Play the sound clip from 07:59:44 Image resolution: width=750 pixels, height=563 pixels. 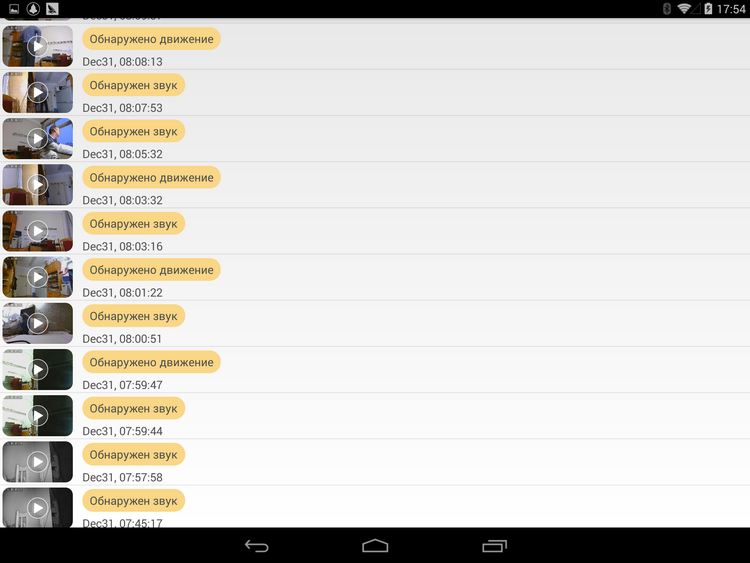38,415
